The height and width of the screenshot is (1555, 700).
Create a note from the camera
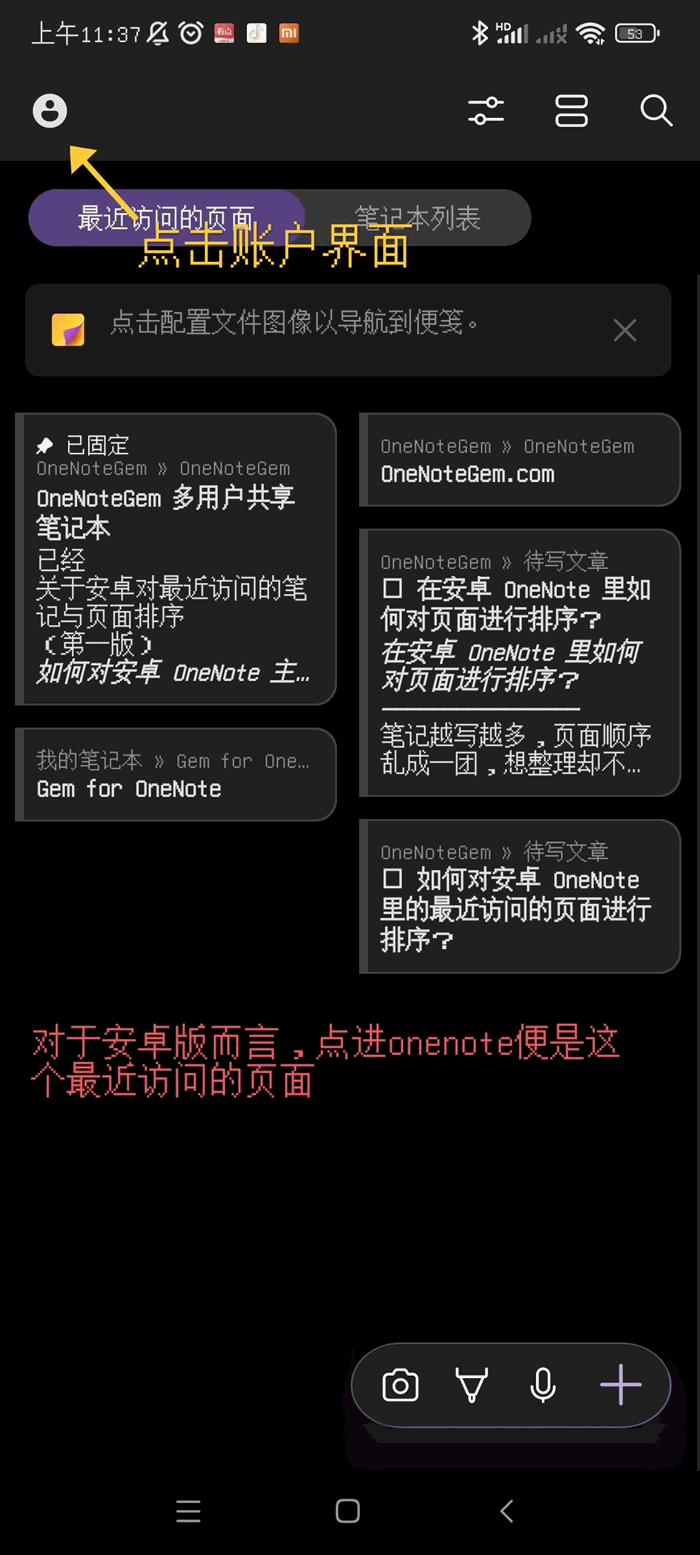coord(400,1386)
